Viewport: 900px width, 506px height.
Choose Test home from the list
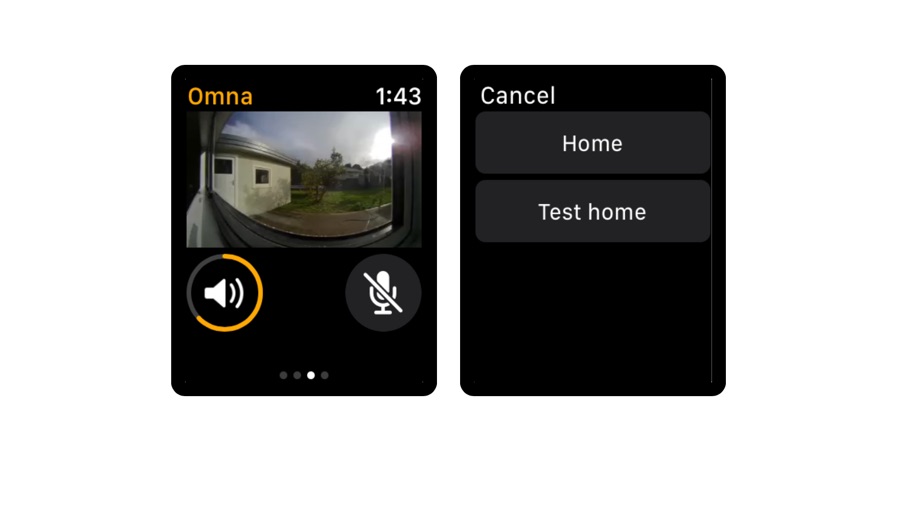(592, 212)
